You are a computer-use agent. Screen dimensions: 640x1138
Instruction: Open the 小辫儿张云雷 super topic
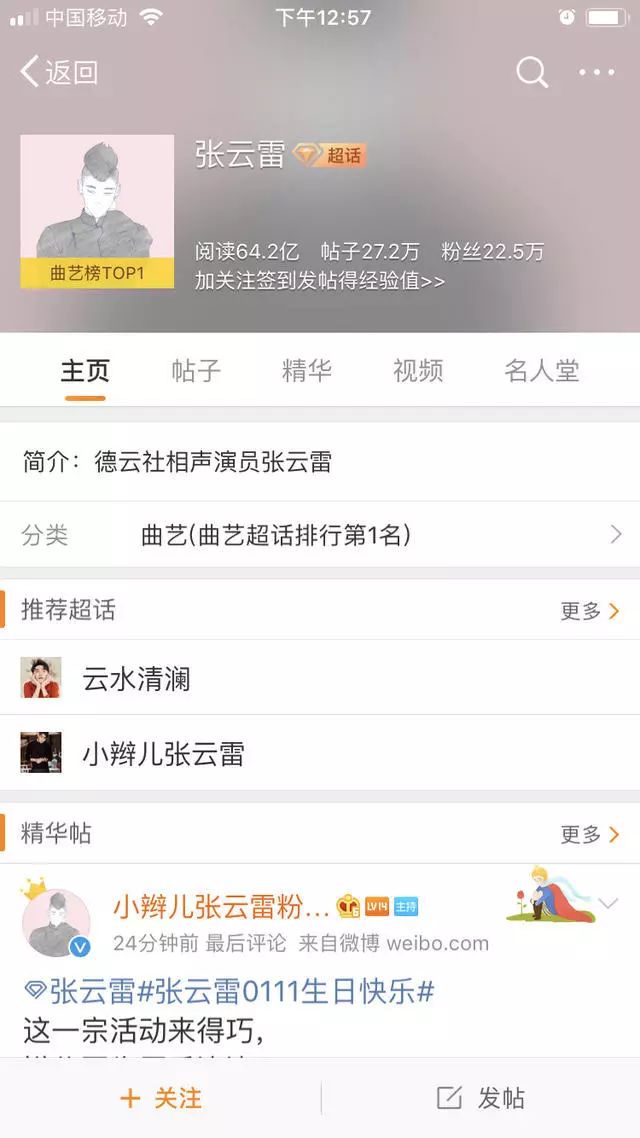[x=162, y=753]
